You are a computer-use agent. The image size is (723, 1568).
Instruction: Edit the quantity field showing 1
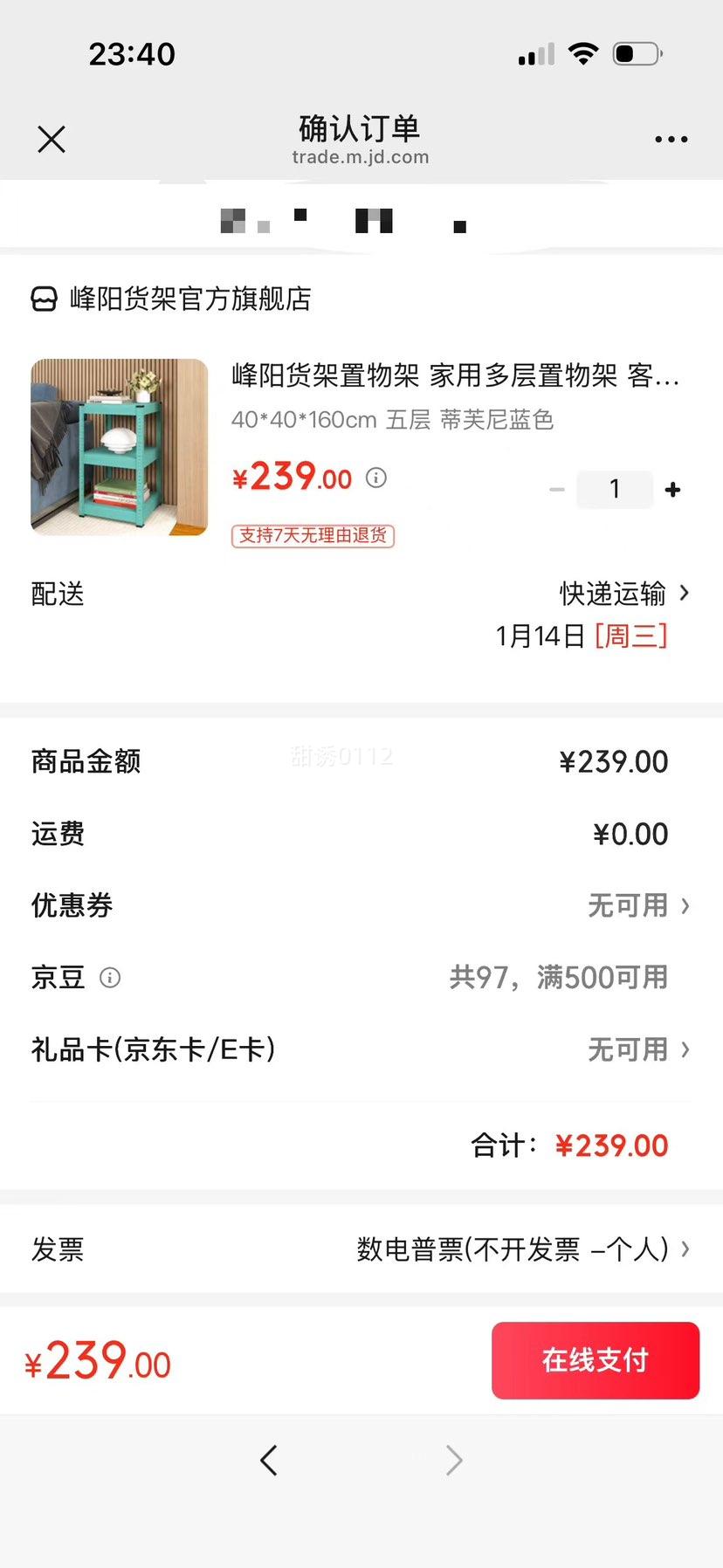tap(615, 489)
